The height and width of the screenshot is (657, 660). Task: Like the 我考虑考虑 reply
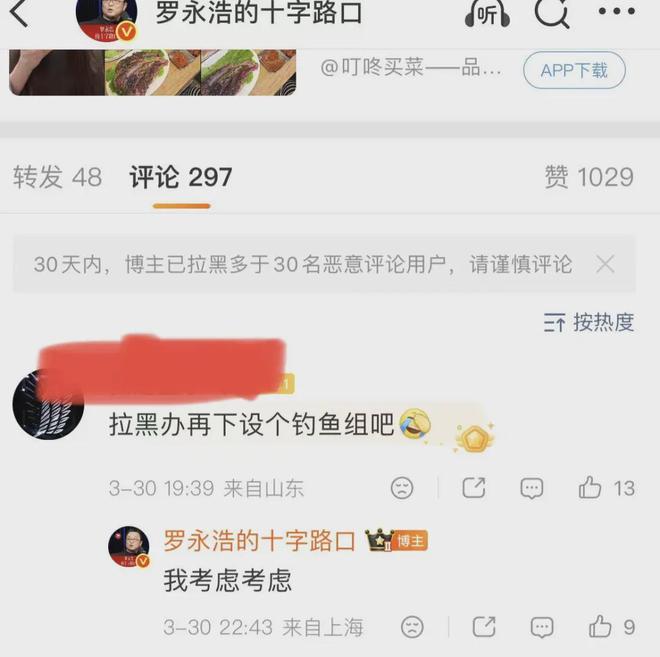pos(600,627)
